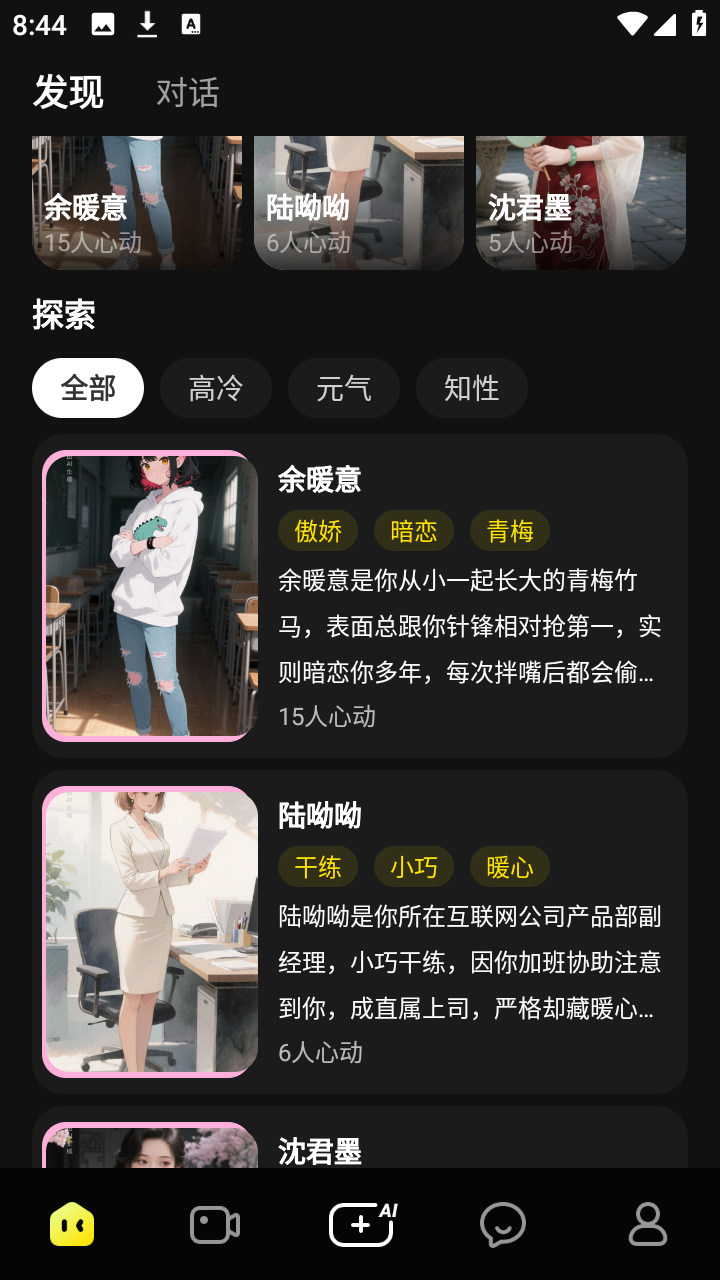720x1280 pixels.
Task: Open the profile person tab
Action: point(647,1224)
